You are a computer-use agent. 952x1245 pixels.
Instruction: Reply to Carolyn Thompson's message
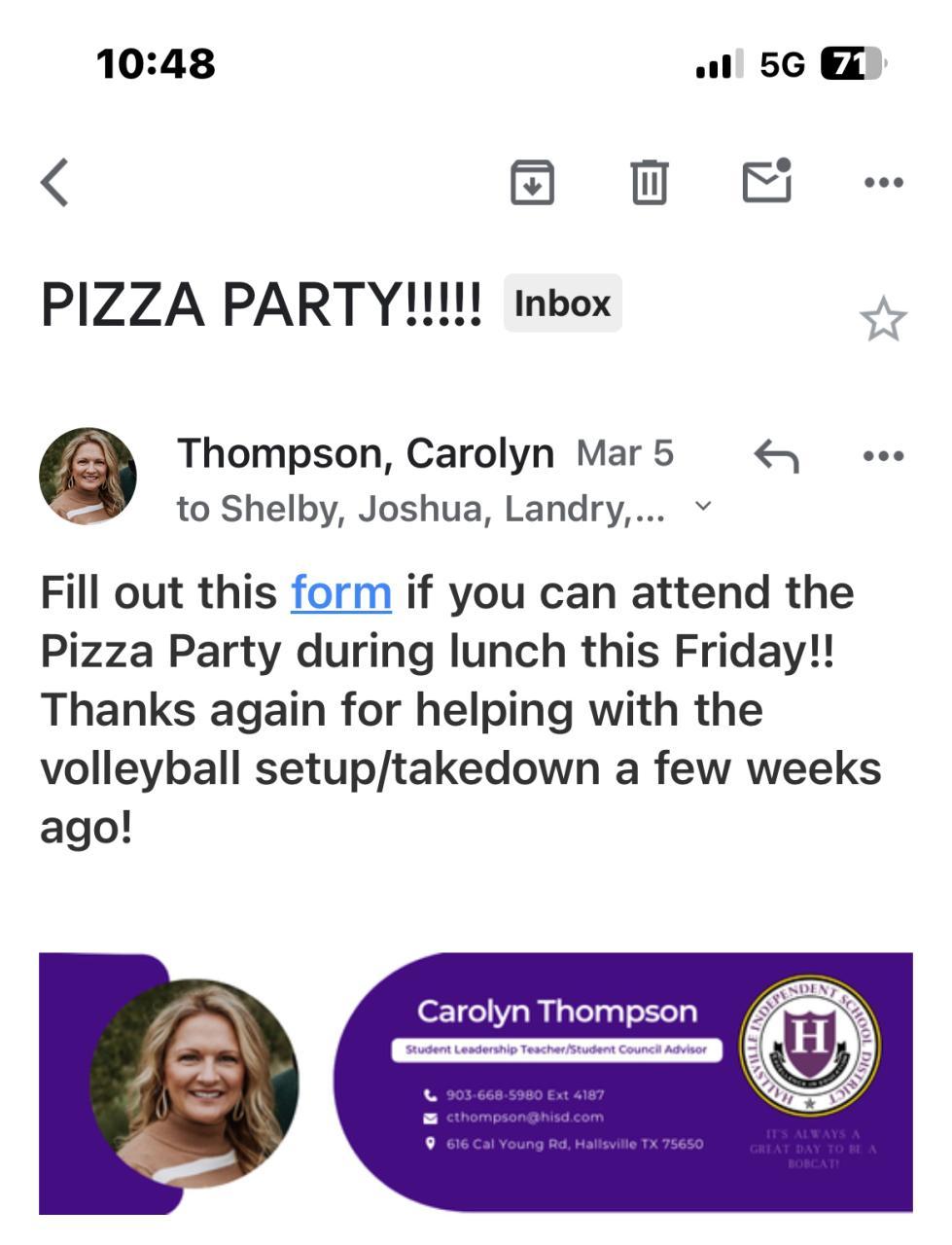(x=776, y=455)
